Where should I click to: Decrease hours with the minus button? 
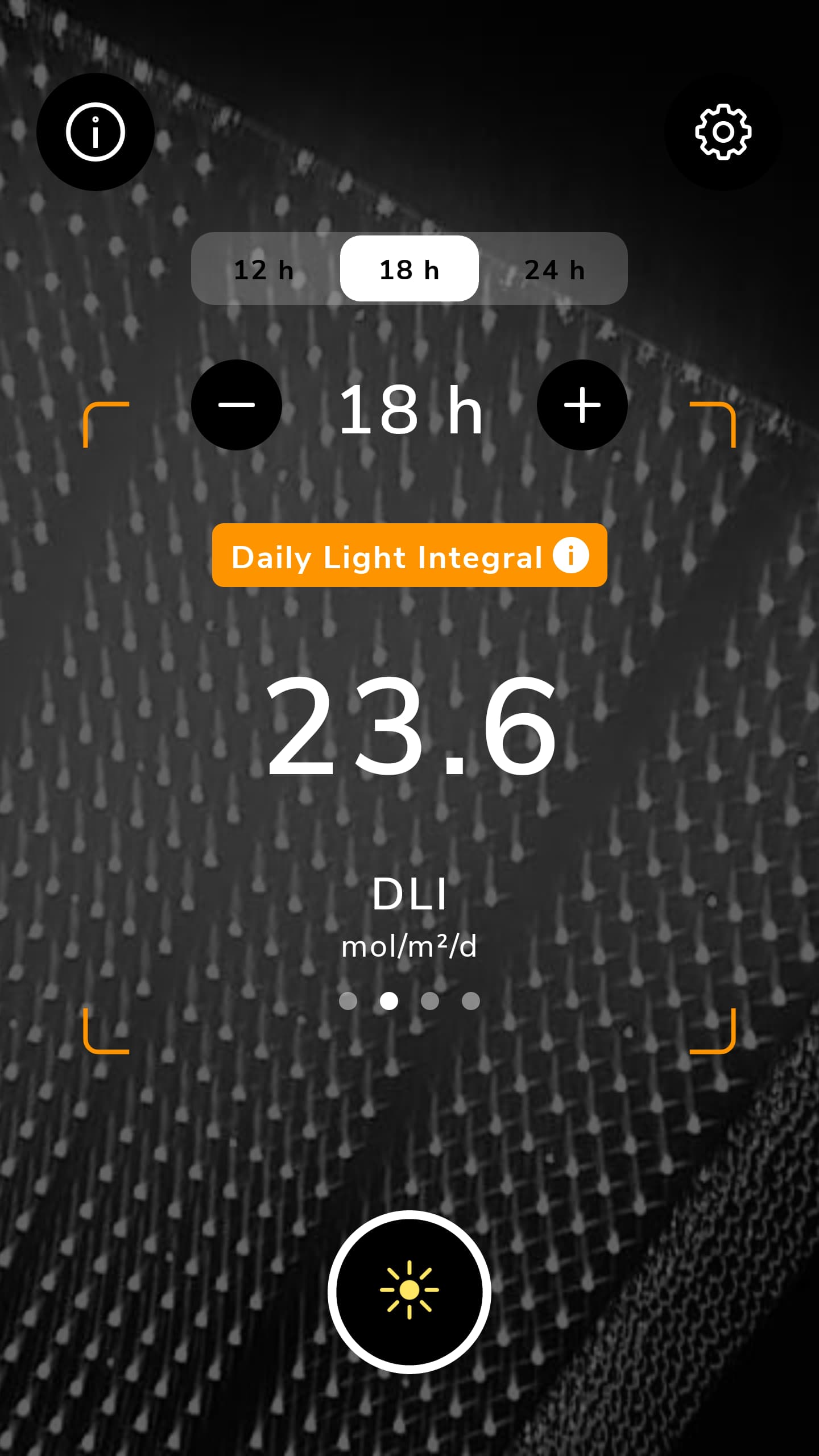(x=237, y=405)
